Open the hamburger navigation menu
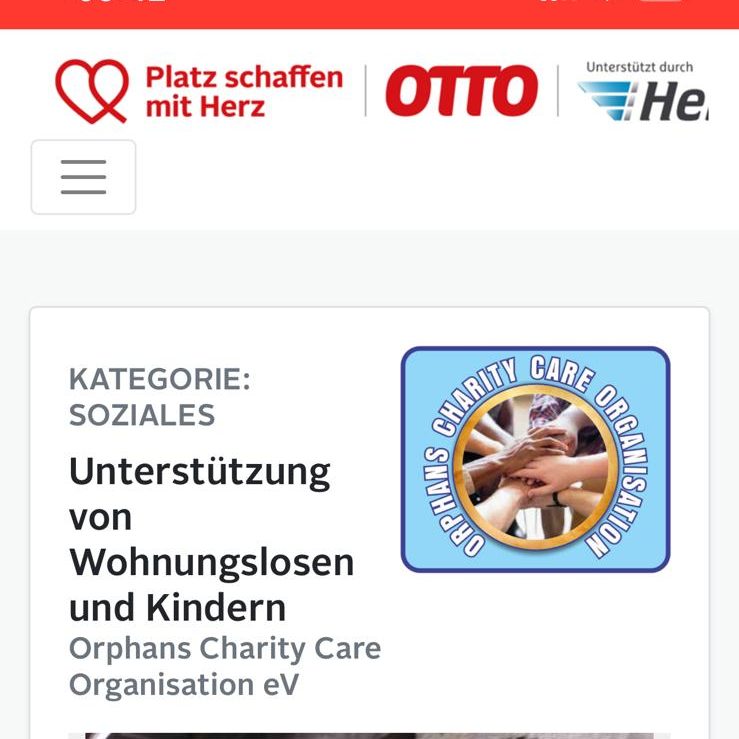Screen dimensions: 739x739 pyautogui.click(x=83, y=177)
